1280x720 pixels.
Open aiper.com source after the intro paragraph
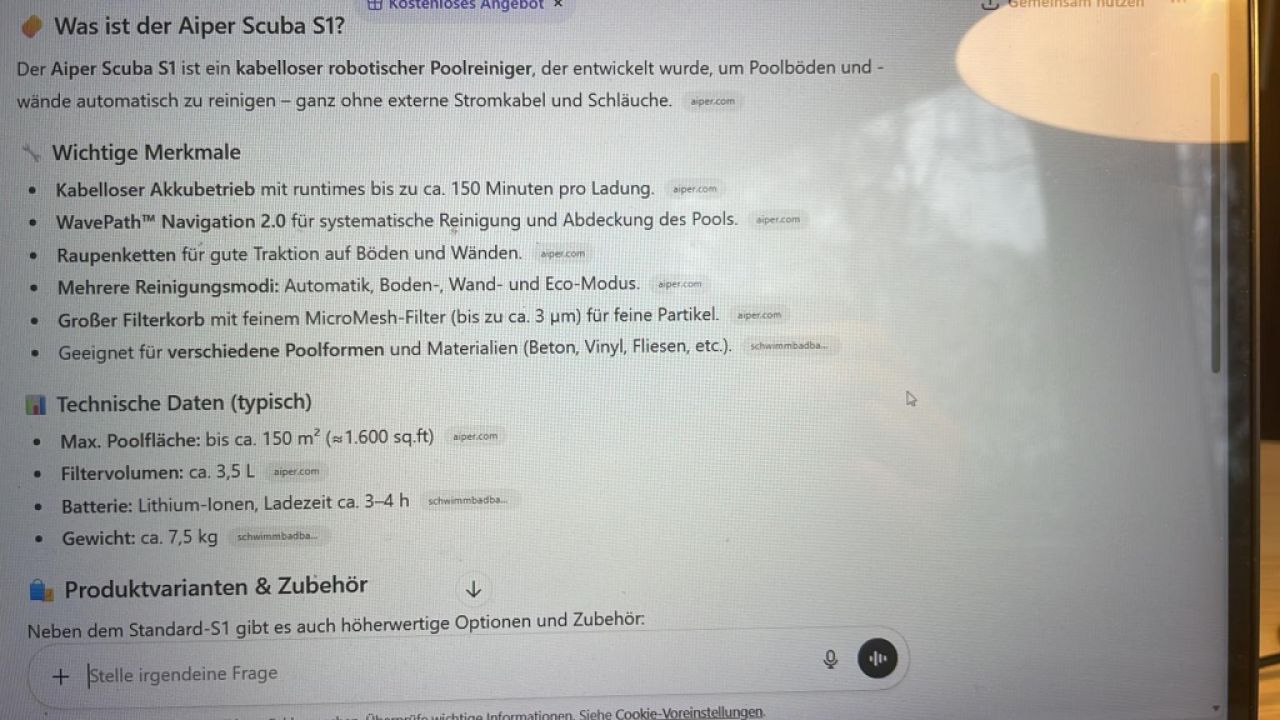pos(712,101)
